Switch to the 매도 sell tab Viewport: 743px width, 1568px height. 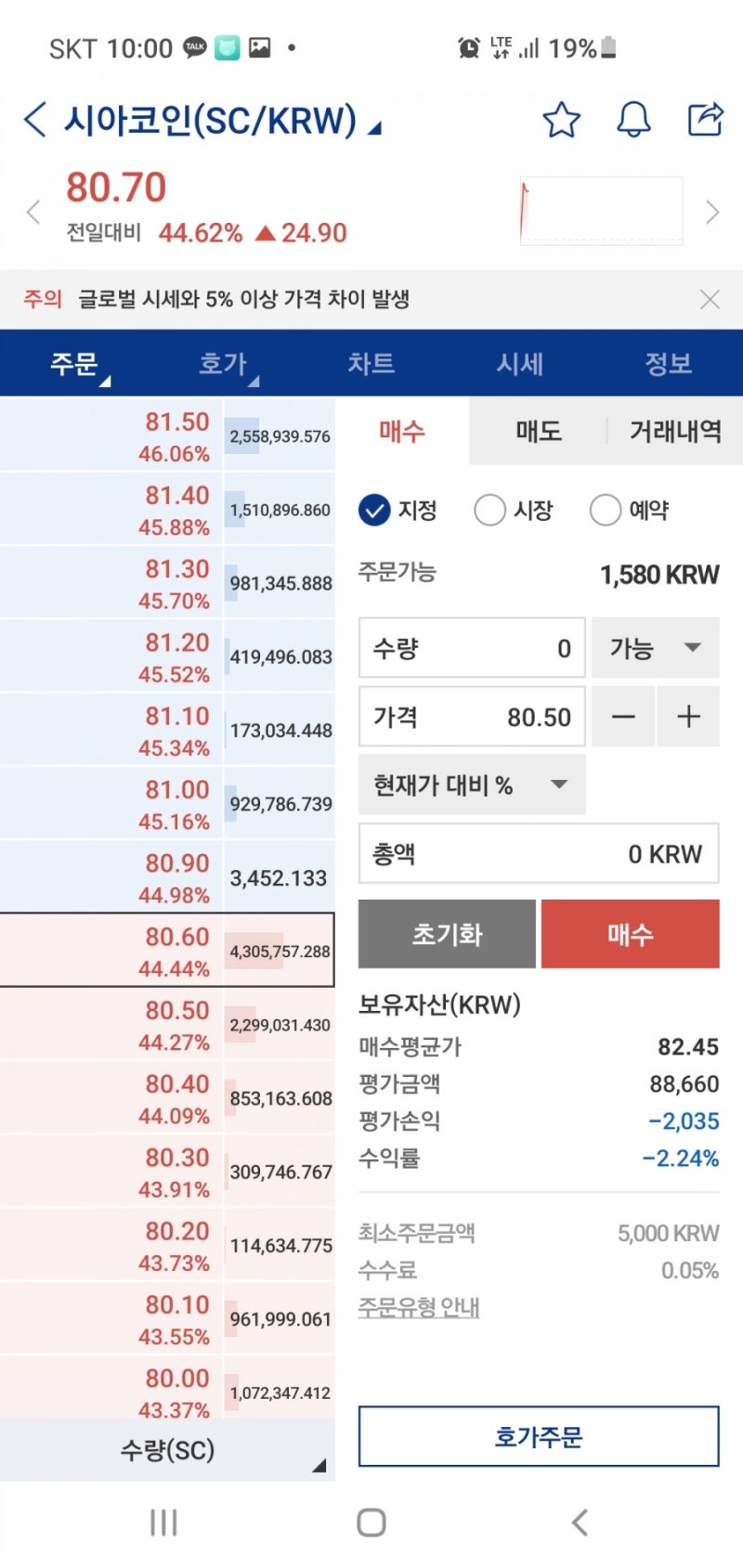point(537,432)
